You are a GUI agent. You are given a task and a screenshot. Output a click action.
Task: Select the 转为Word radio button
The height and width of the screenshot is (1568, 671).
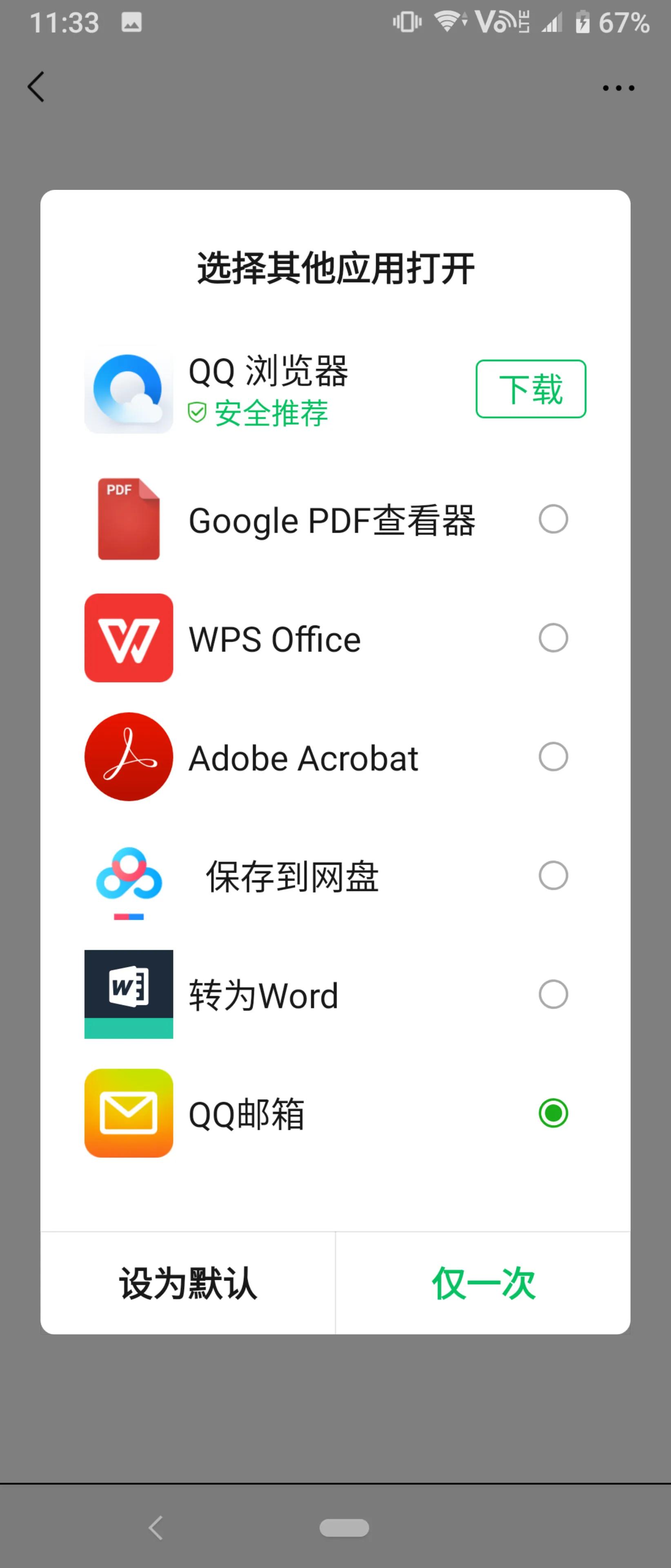[x=552, y=994]
